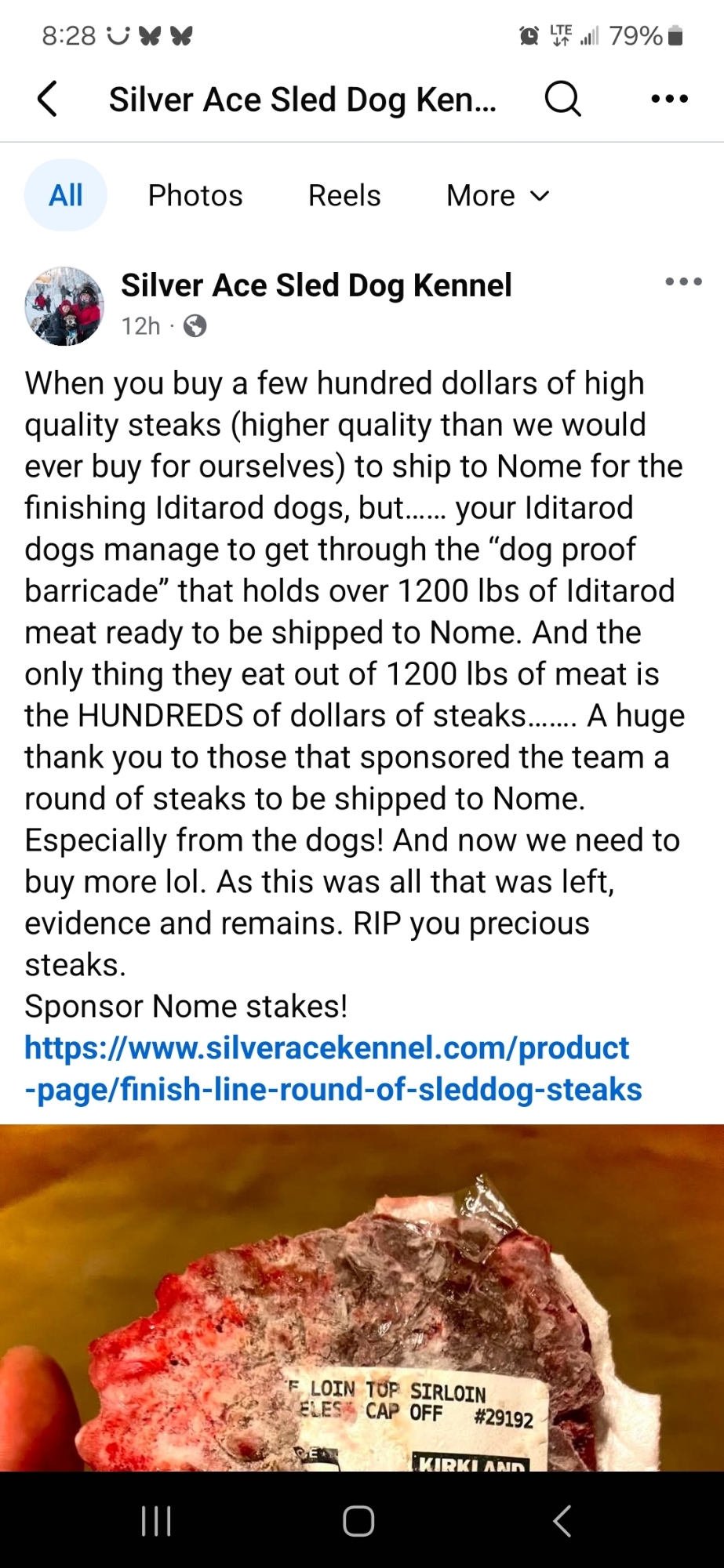724x1568 pixels.
Task: Switch to the Photos tab
Action: click(x=195, y=195)
